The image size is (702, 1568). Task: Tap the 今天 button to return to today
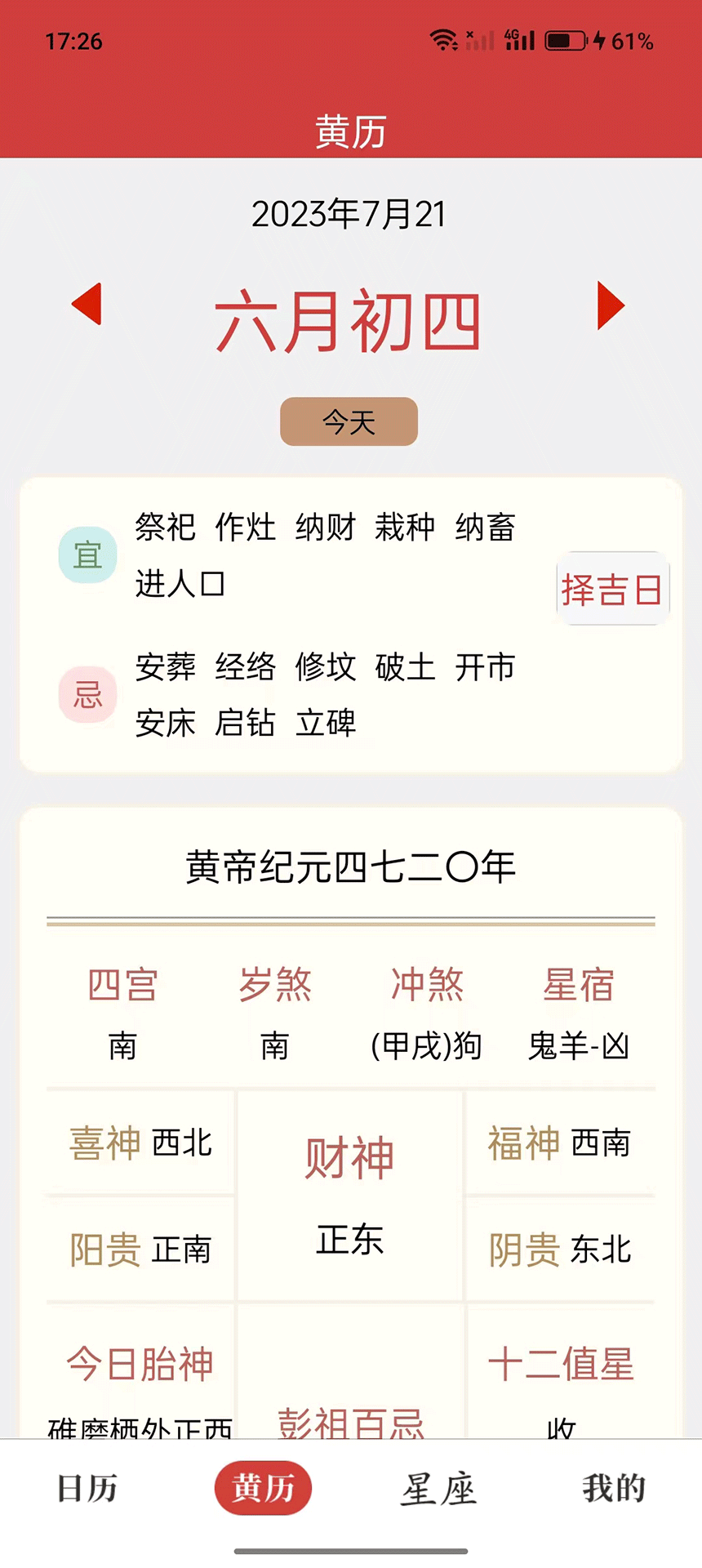point(349,422)
